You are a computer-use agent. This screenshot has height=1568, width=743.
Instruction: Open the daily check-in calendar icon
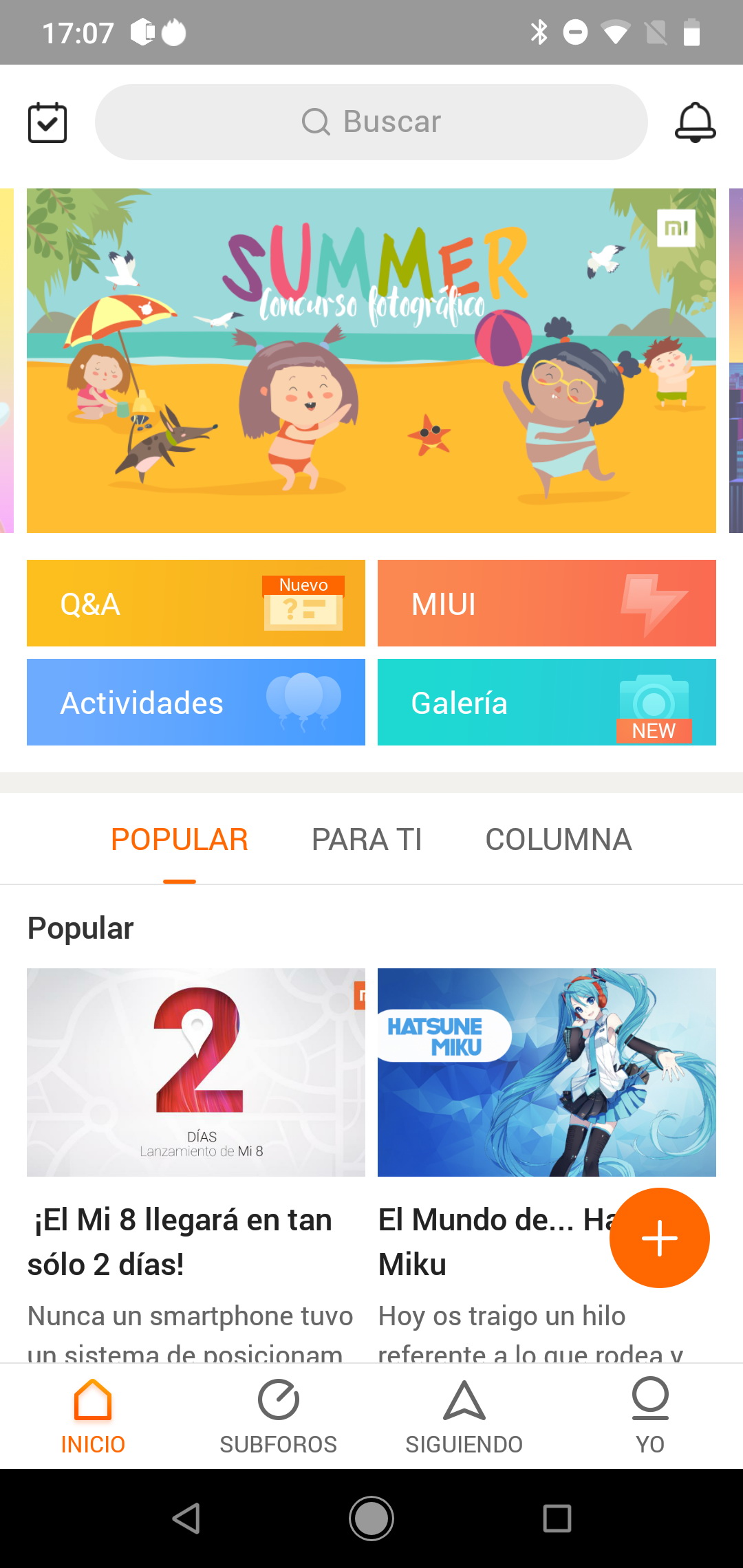tap(47, 122)
